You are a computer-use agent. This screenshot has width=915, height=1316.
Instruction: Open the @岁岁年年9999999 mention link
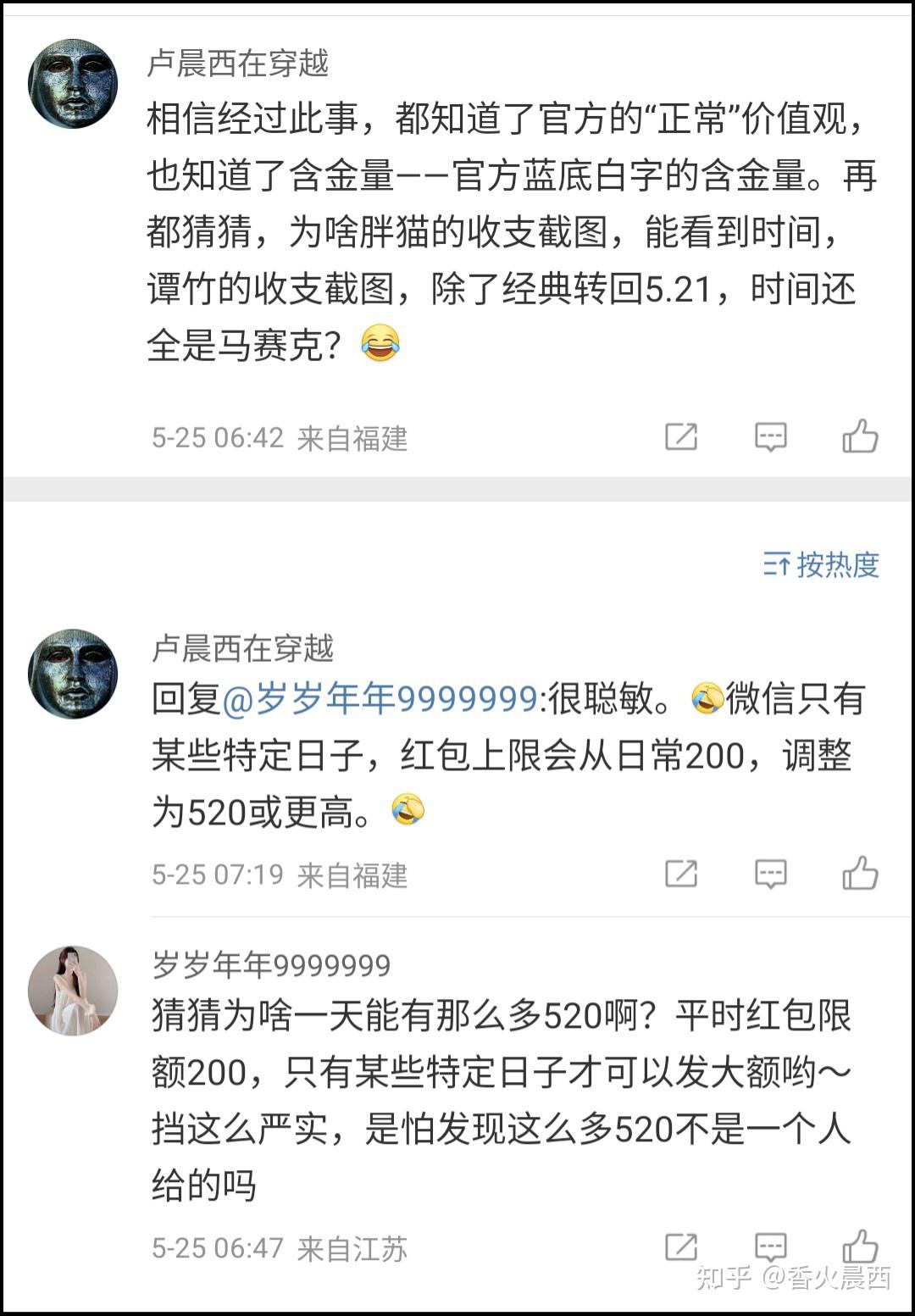click(380, 700)
